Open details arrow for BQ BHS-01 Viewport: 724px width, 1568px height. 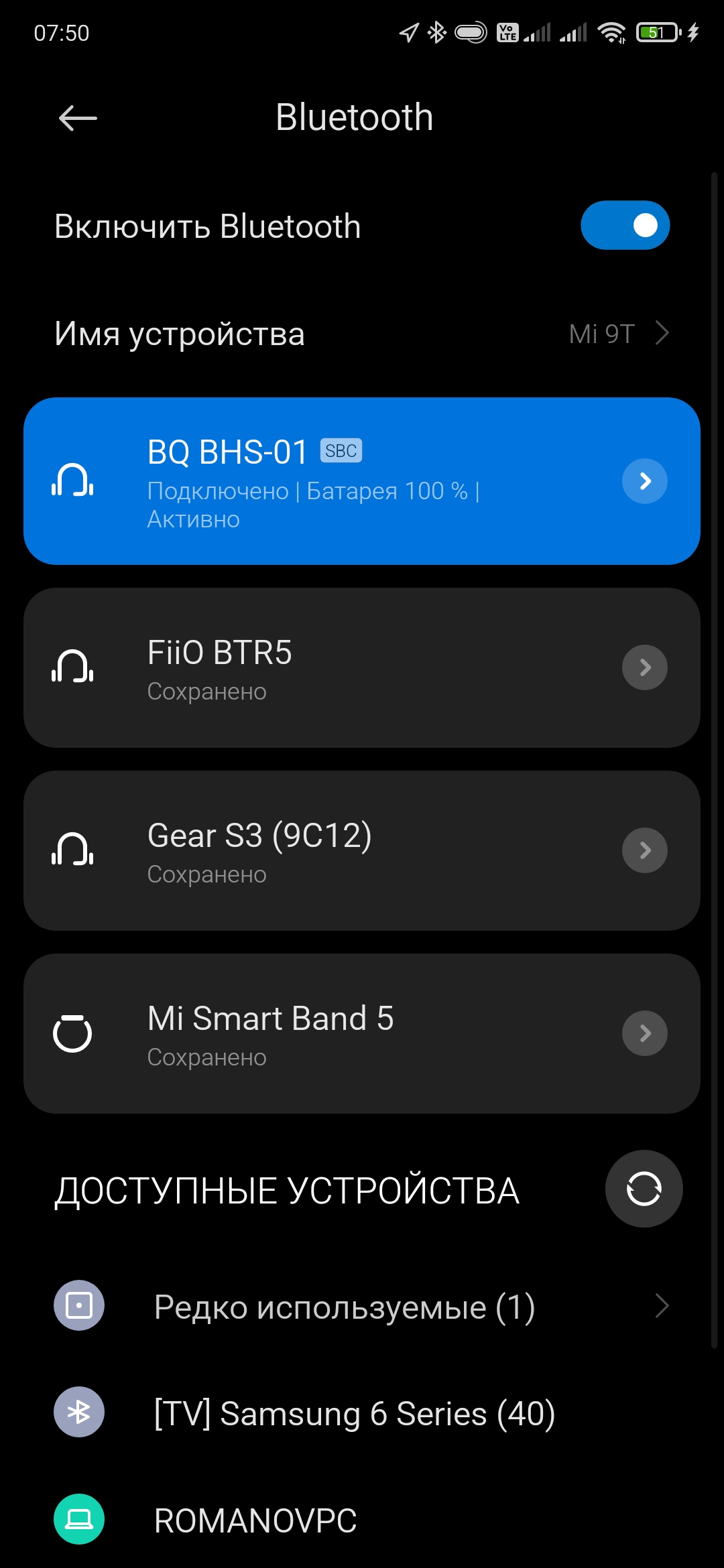(x=645, y=481)
